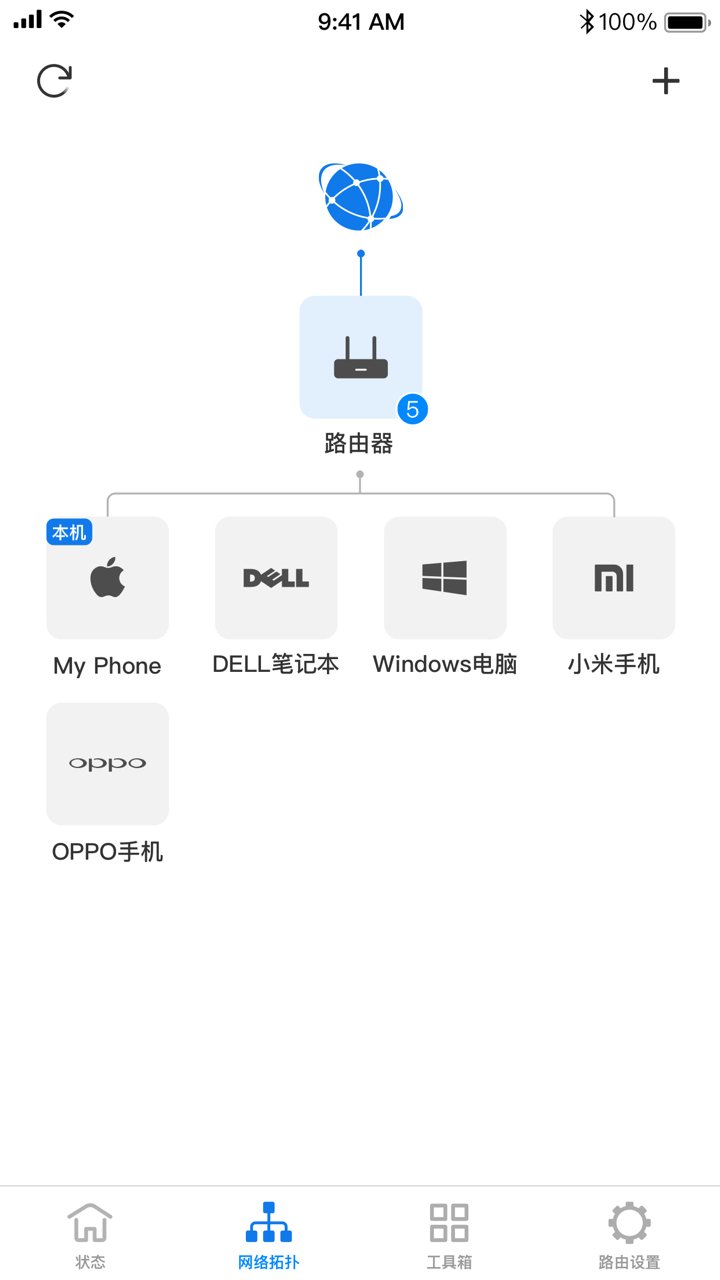Select the router icon in the topology
Viewport: 720px width, 1280px height.
pos(361,356)
